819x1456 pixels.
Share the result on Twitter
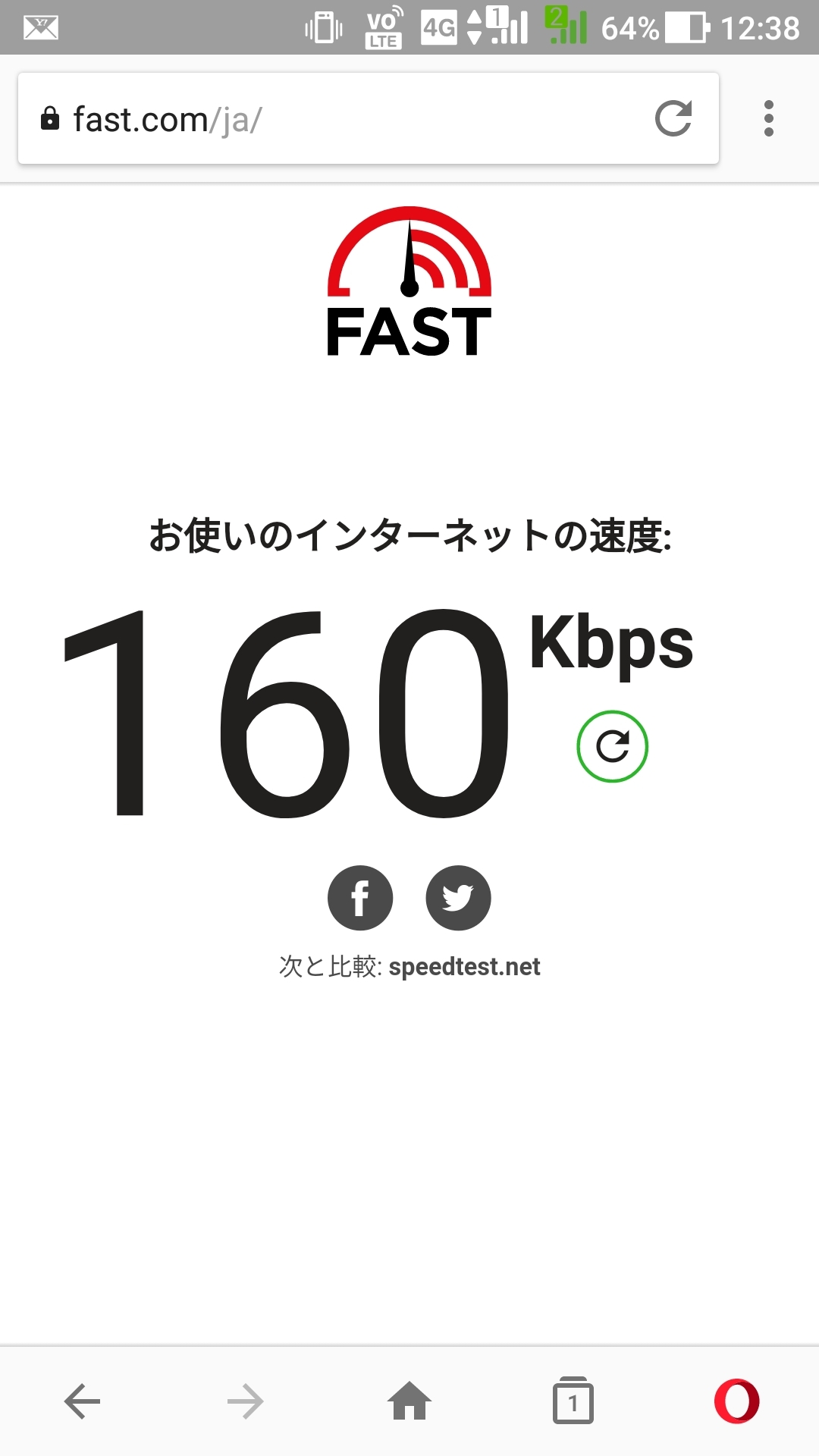(458, 898)
